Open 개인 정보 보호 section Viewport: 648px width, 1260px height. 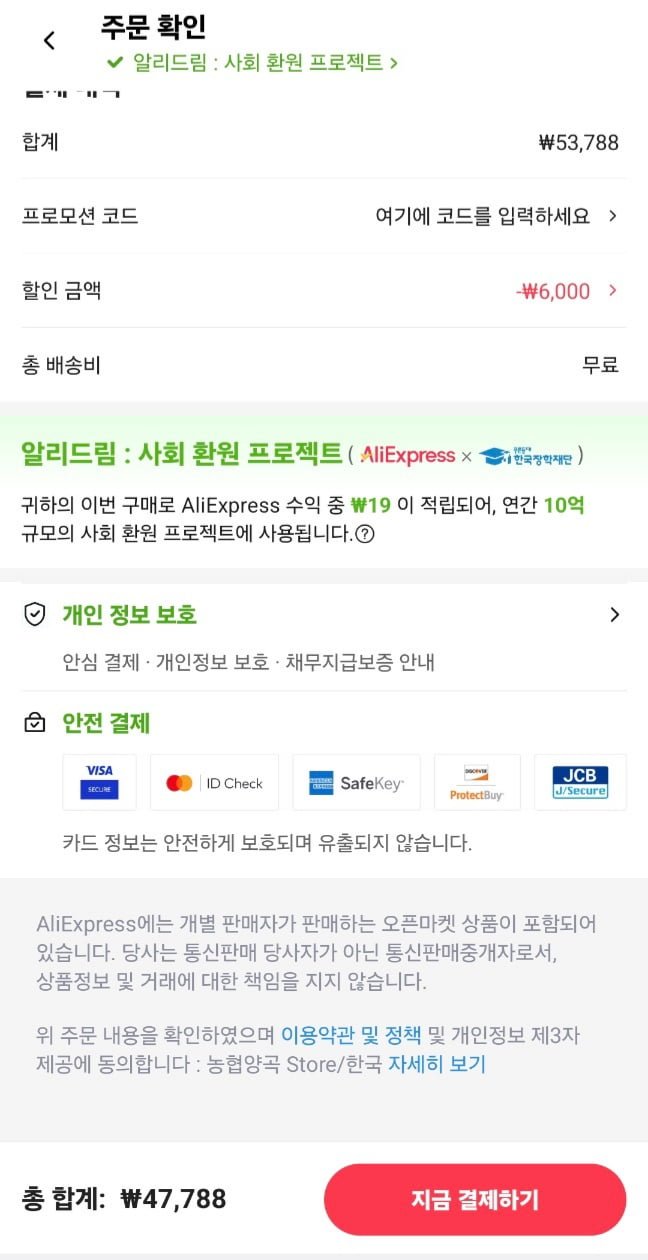pos(324,615)
